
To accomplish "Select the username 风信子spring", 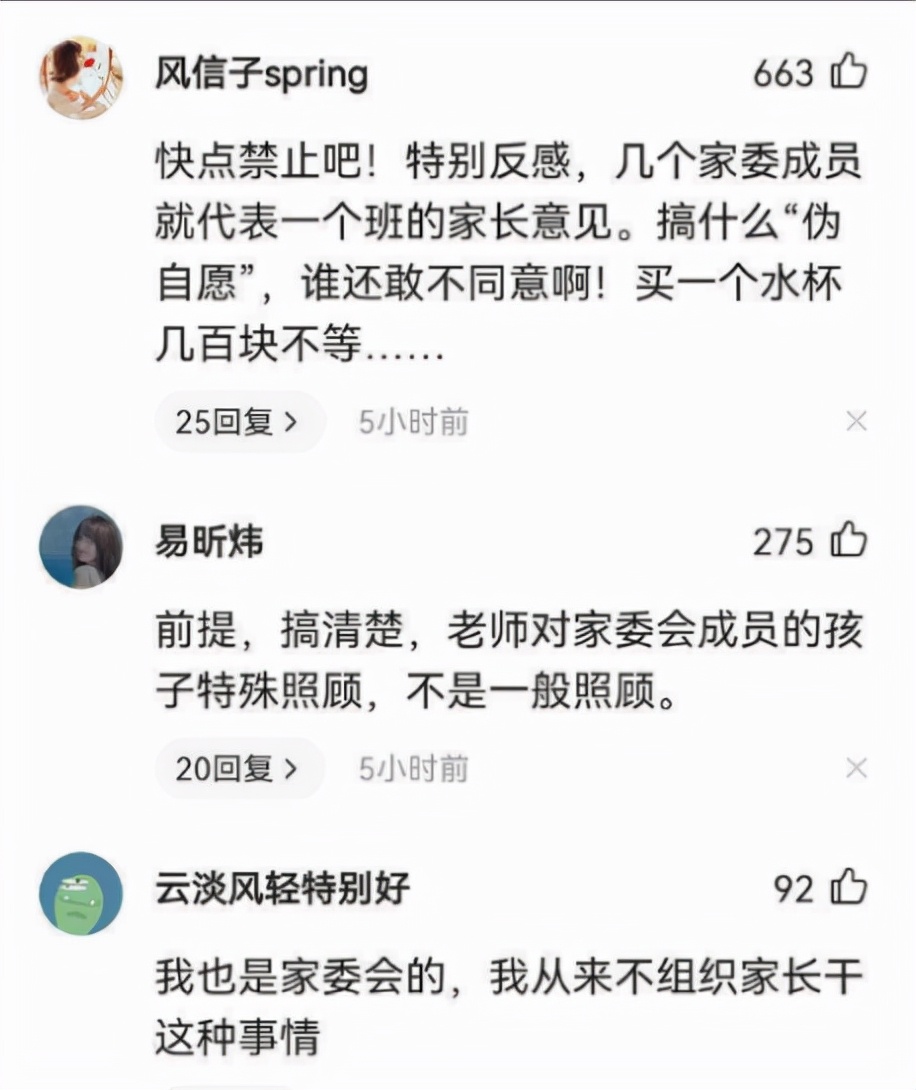I will (x=264, y=73).
